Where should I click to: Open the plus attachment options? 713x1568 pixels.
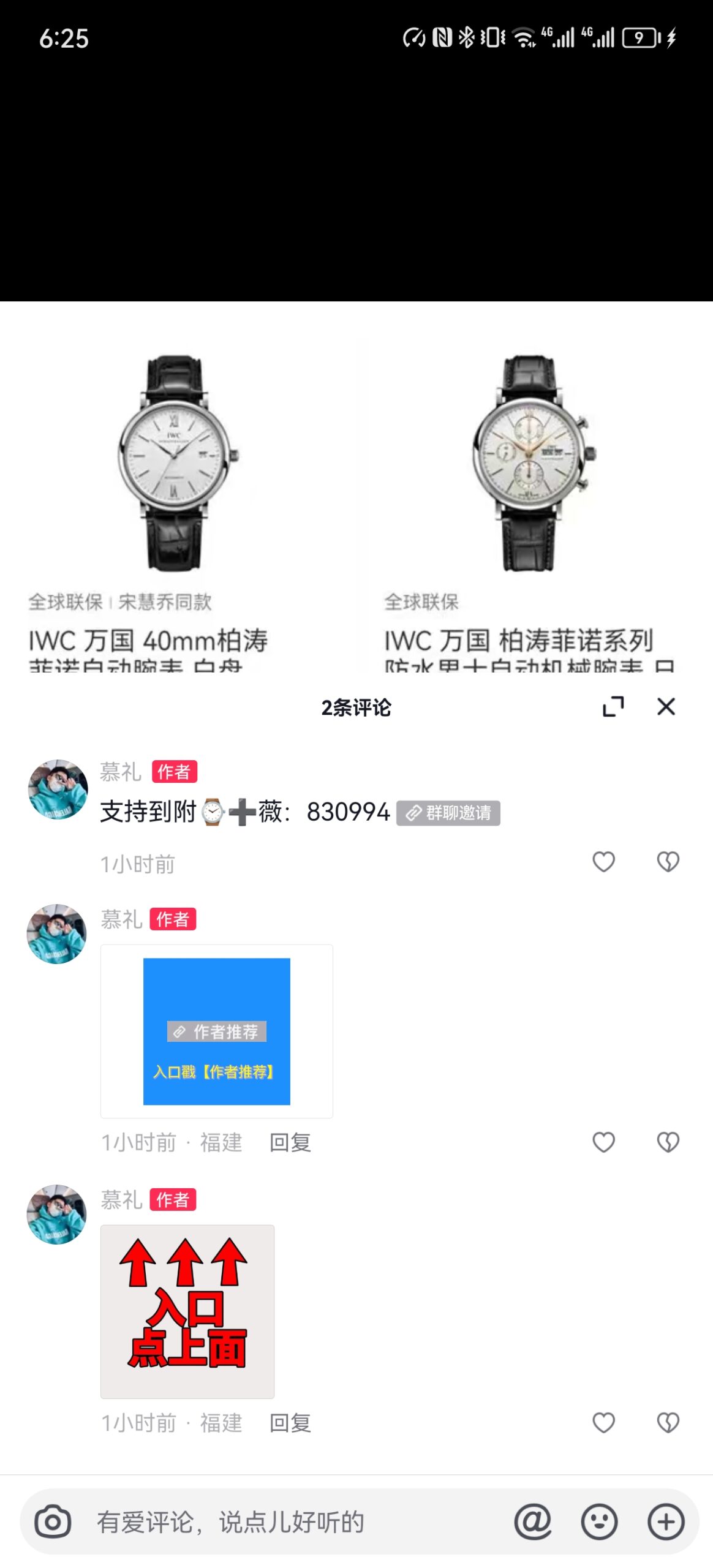(666, 1522)
